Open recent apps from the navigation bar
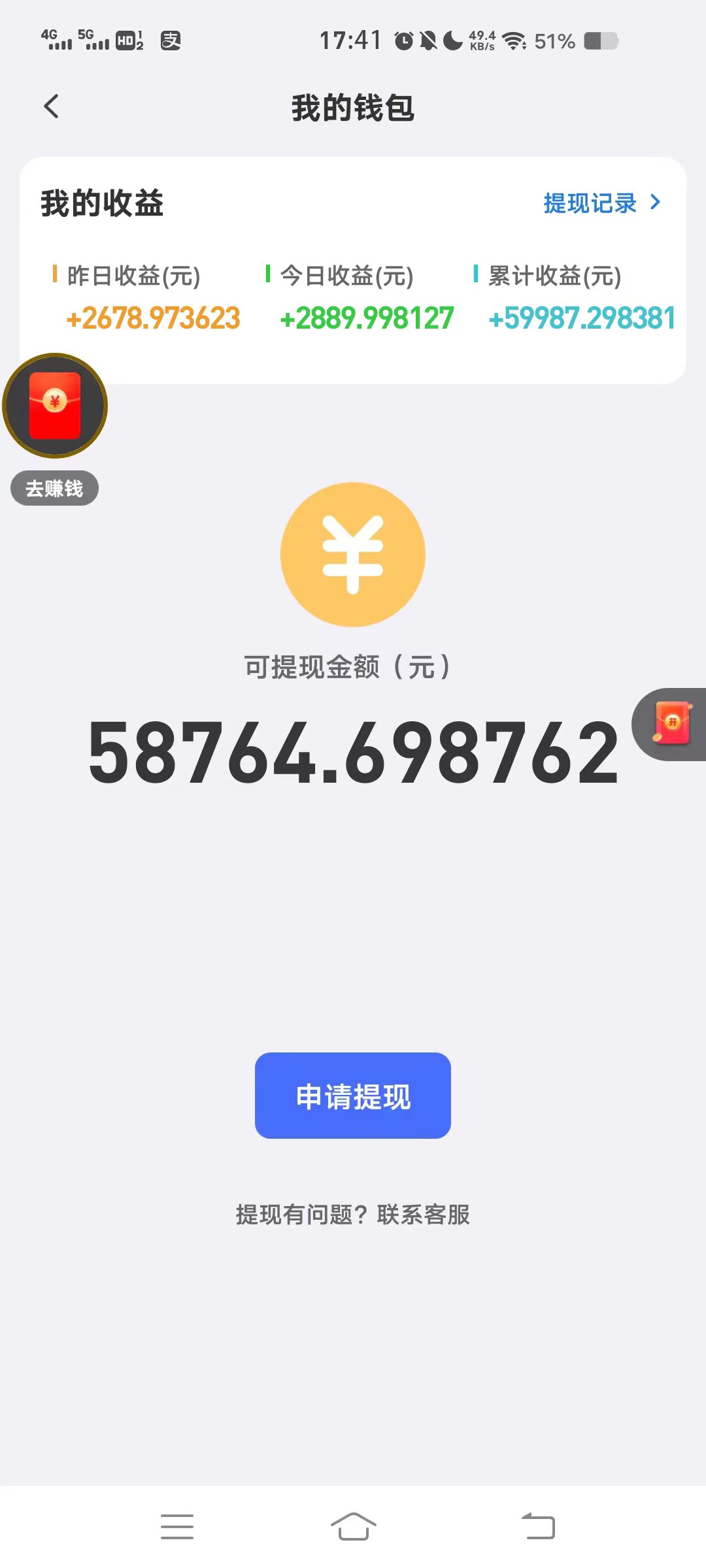 click(177, 1527)
